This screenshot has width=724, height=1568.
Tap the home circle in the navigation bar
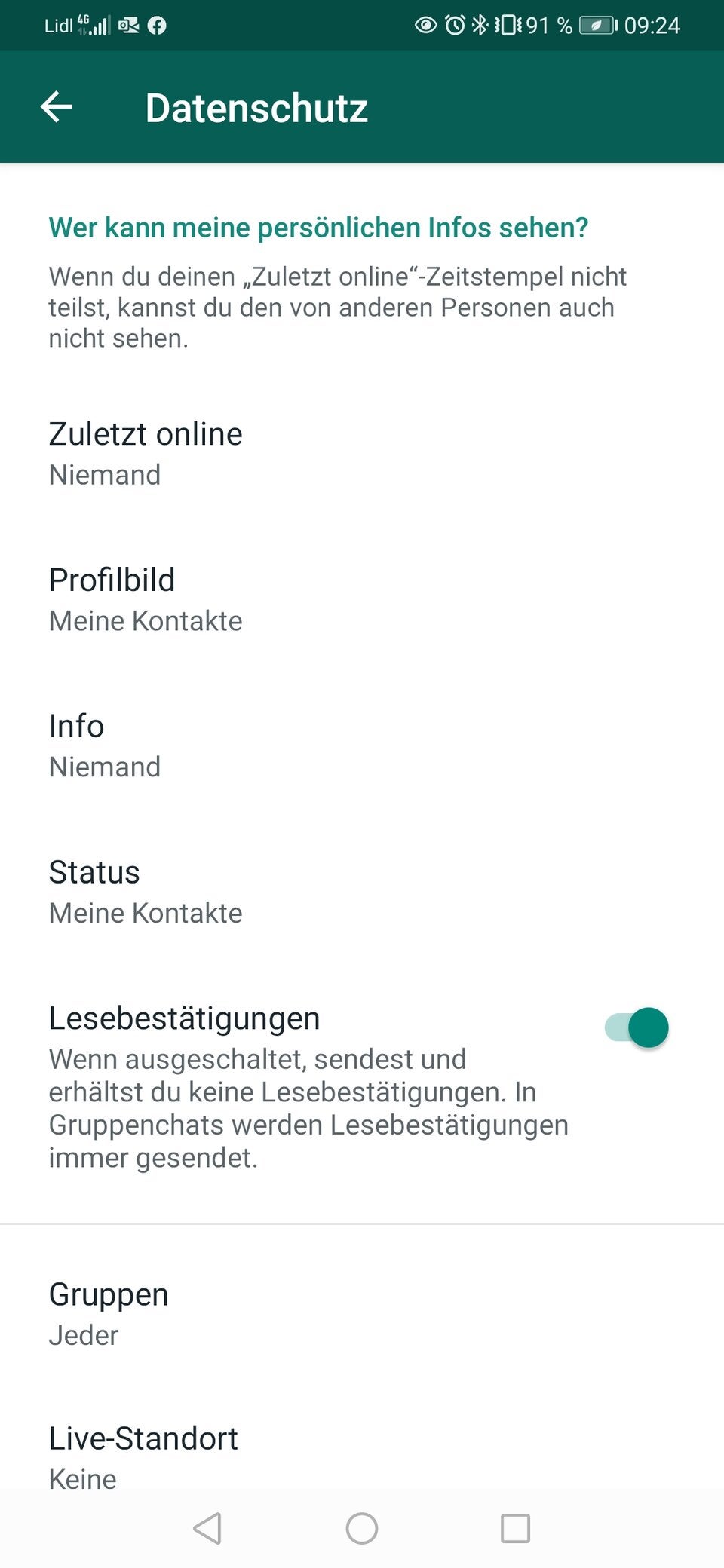362,1529
